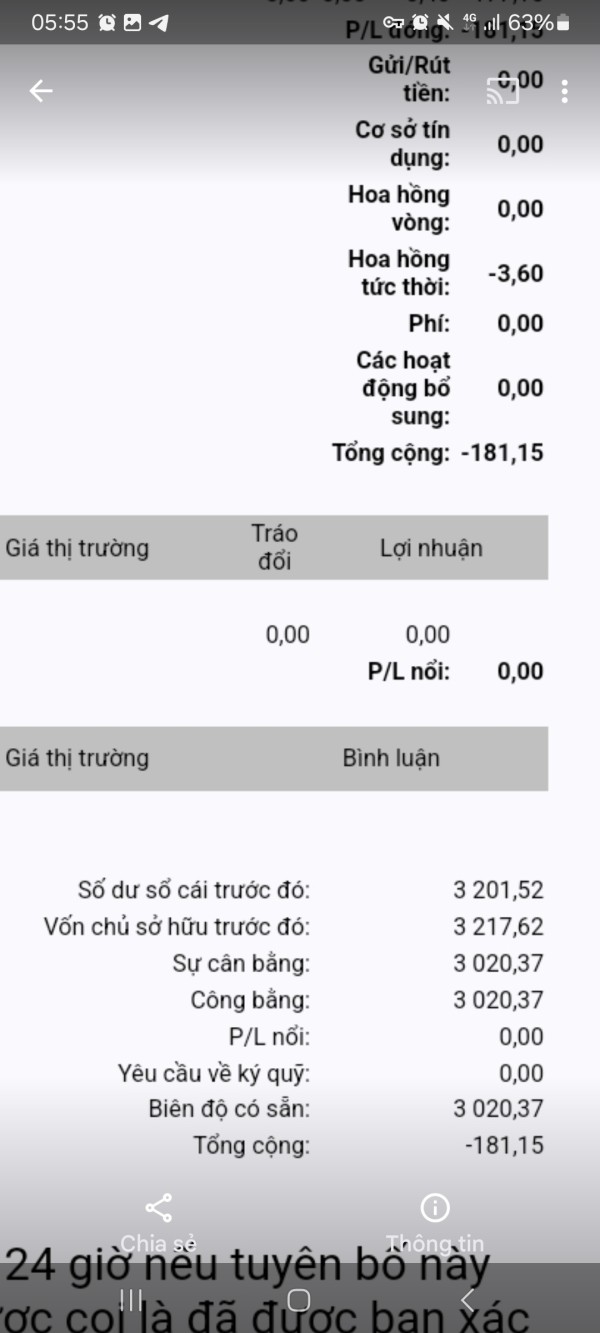
Task: Open recent apps from navigation bar
Action: tap(131, 1300)
